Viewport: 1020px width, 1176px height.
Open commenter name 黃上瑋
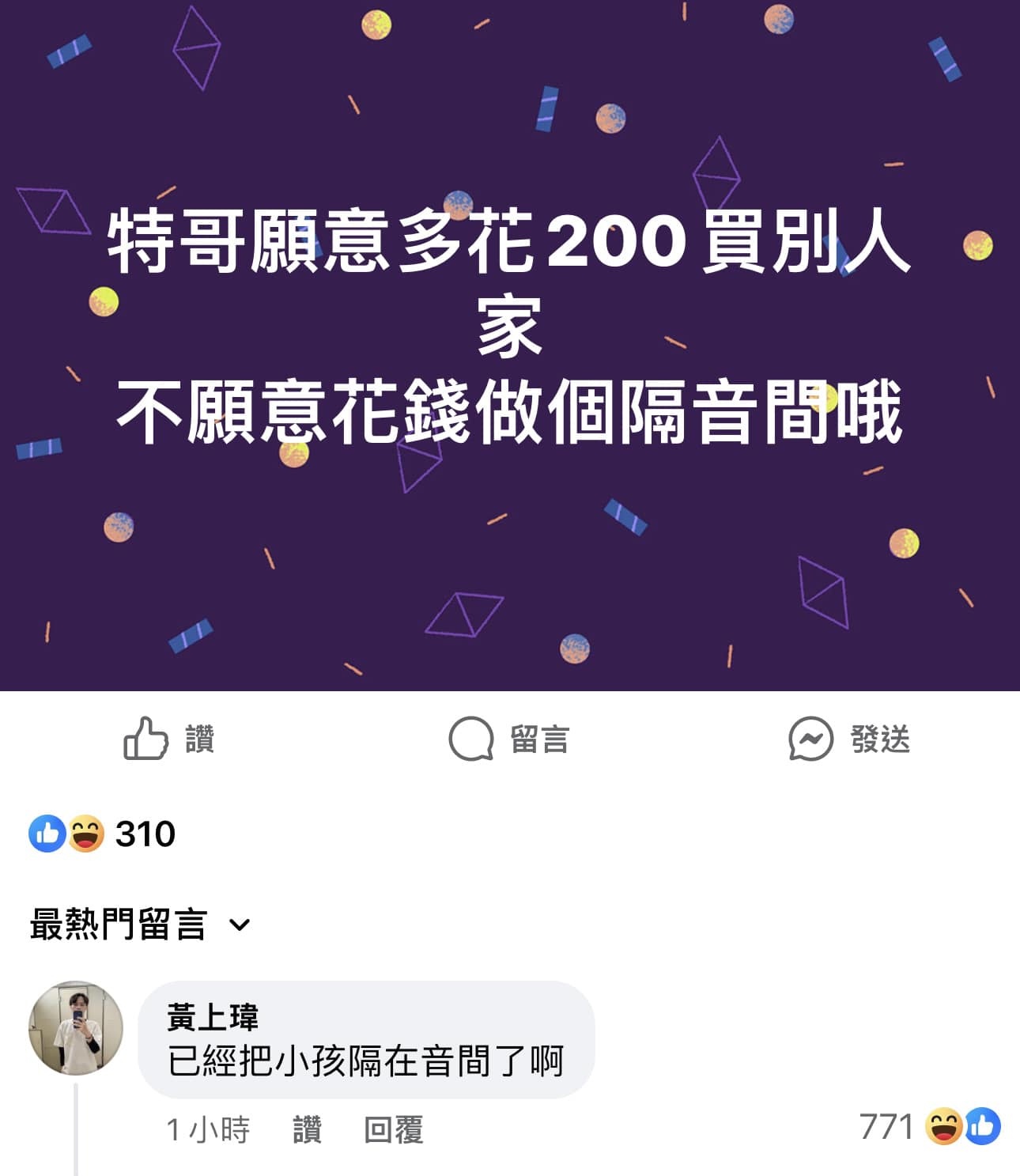click(212, 1017)
